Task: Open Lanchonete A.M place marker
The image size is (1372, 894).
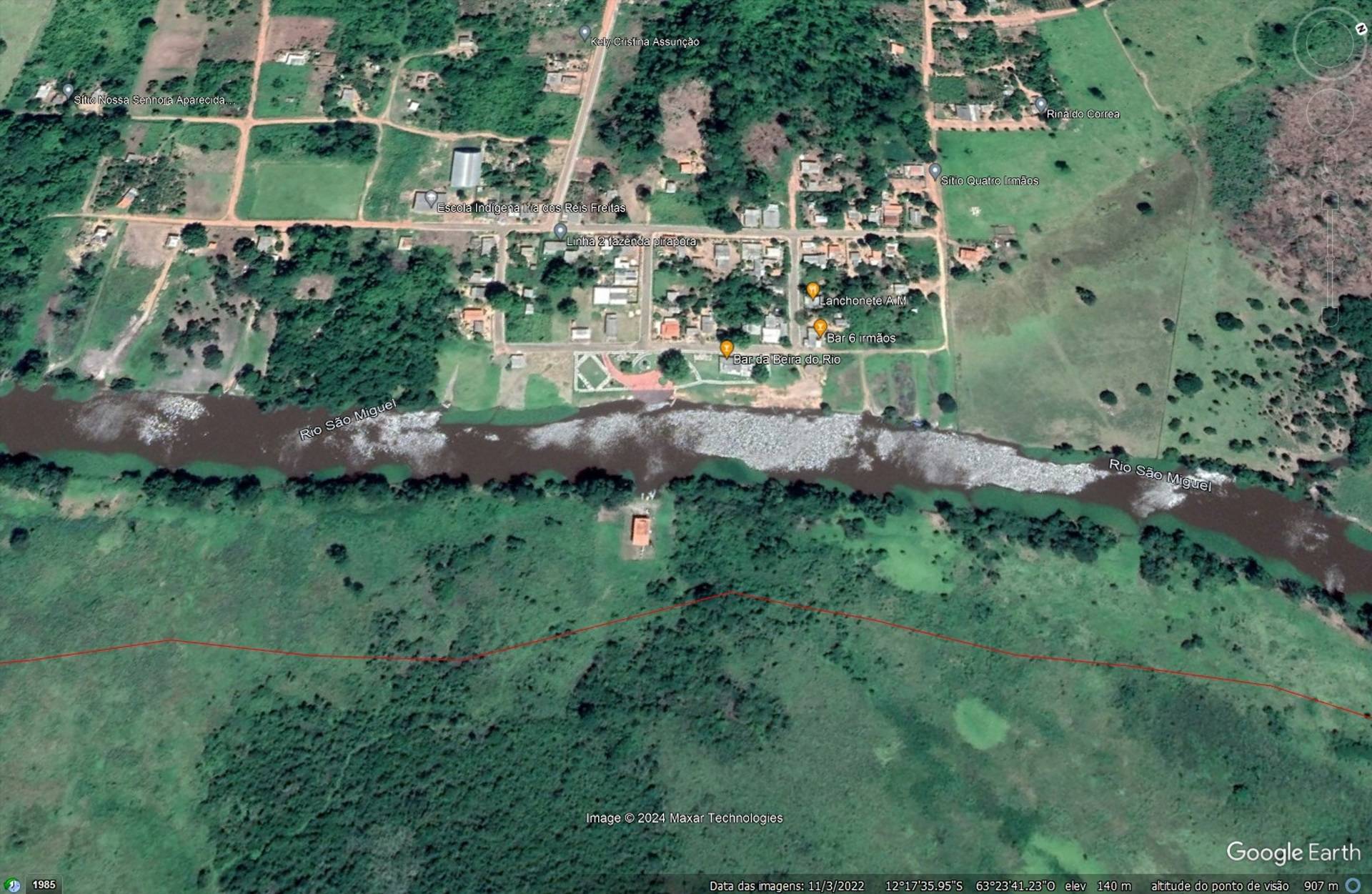Action: click(812, 290)
